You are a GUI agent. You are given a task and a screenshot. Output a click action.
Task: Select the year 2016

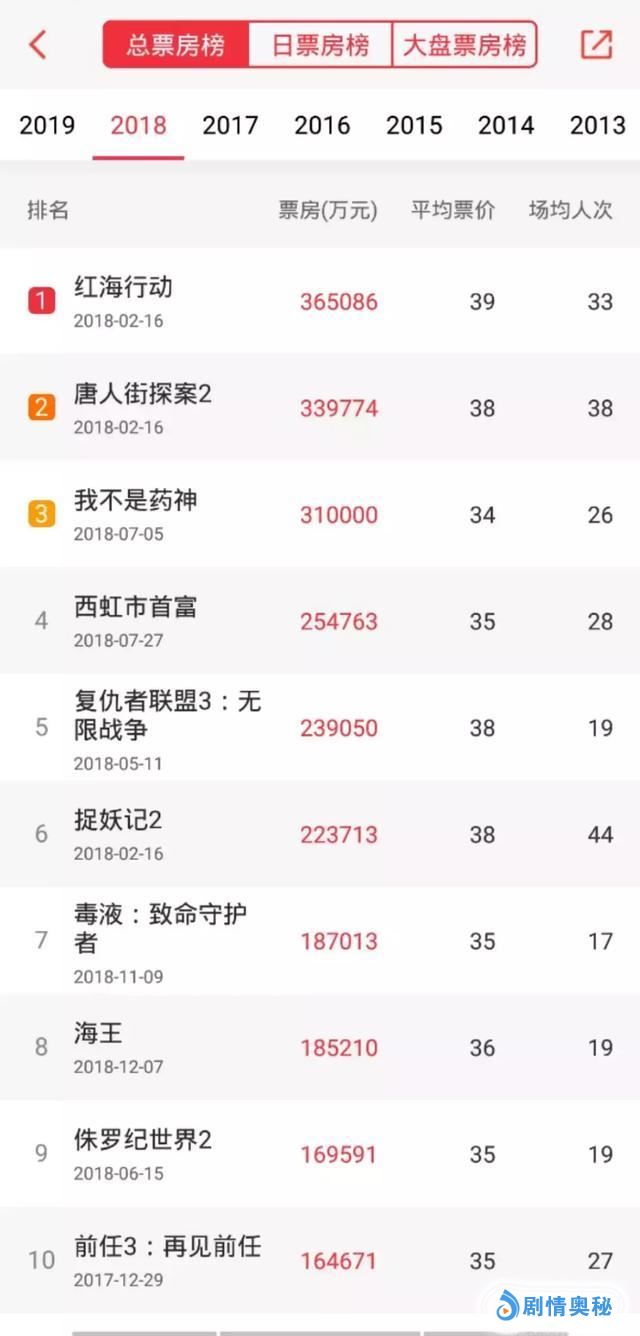pos(322,125)
